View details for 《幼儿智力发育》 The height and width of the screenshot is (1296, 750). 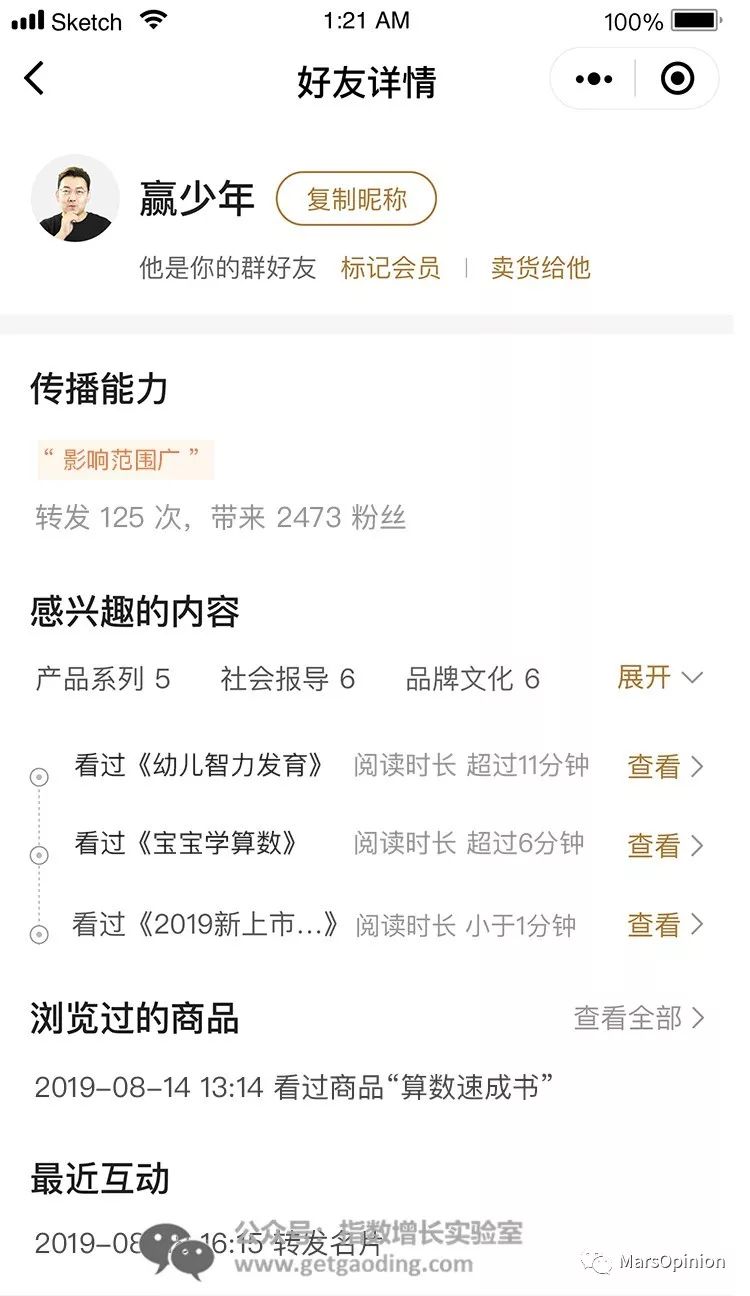(x=665, y=767)
